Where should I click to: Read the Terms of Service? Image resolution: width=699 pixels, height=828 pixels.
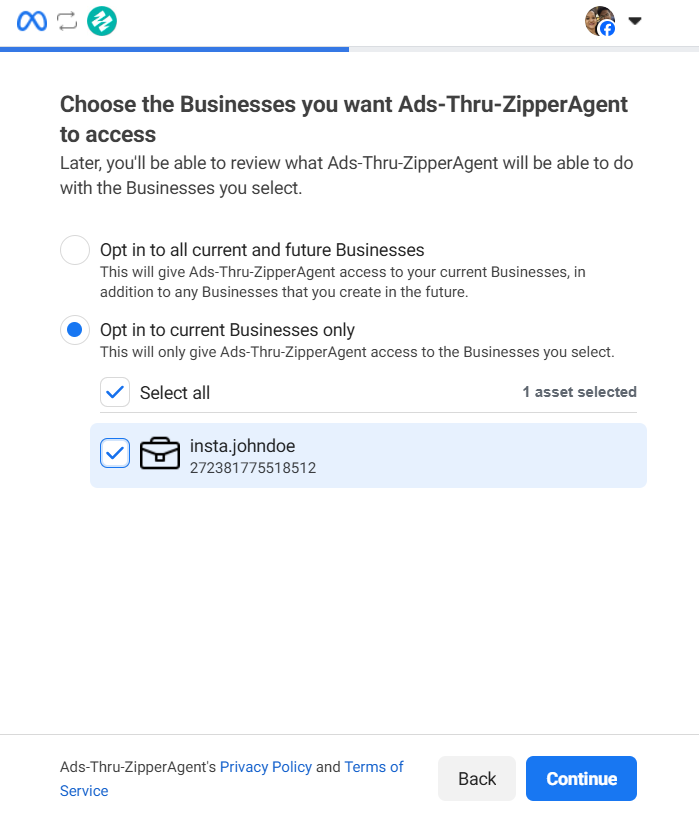[373, 767]
